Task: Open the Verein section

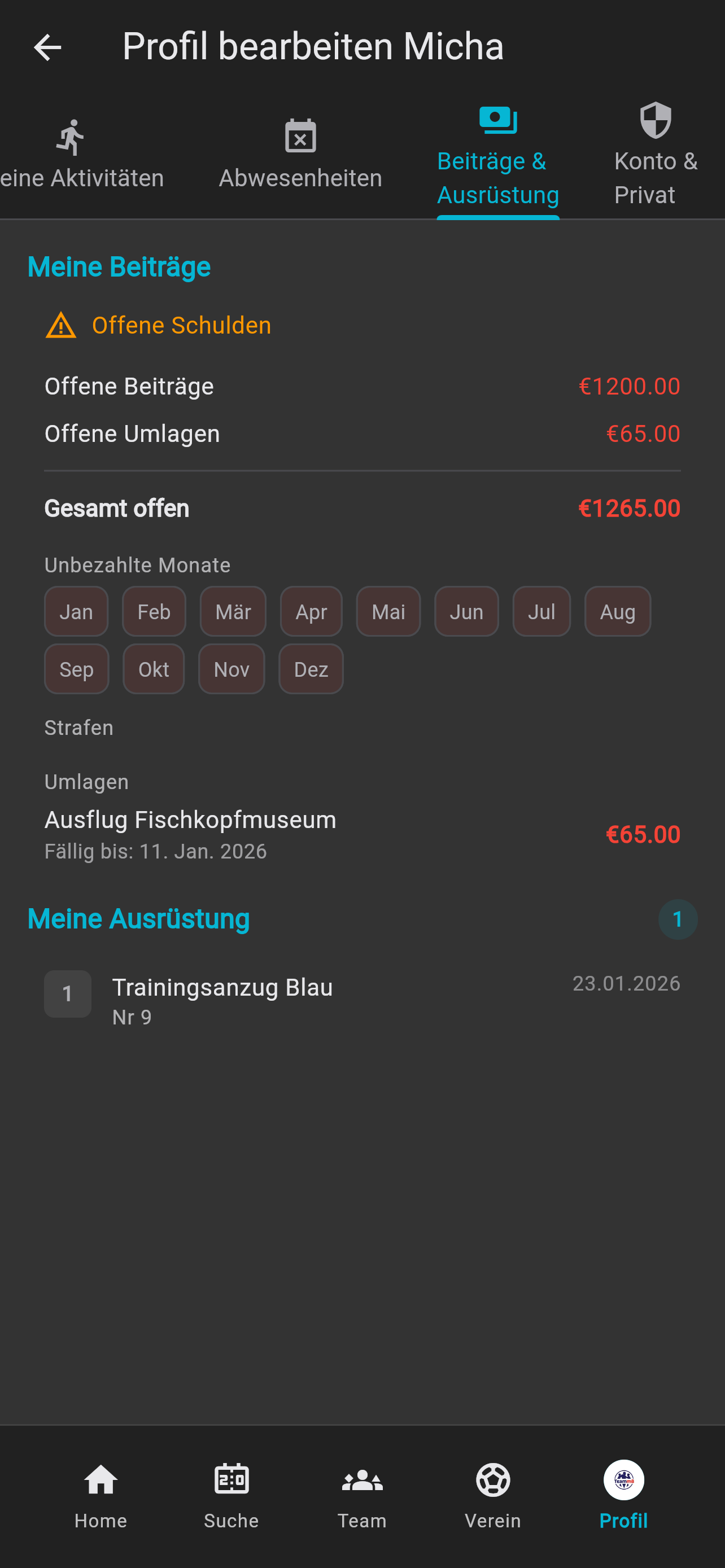Action: pyautogui.click(x=492, y=1495)
